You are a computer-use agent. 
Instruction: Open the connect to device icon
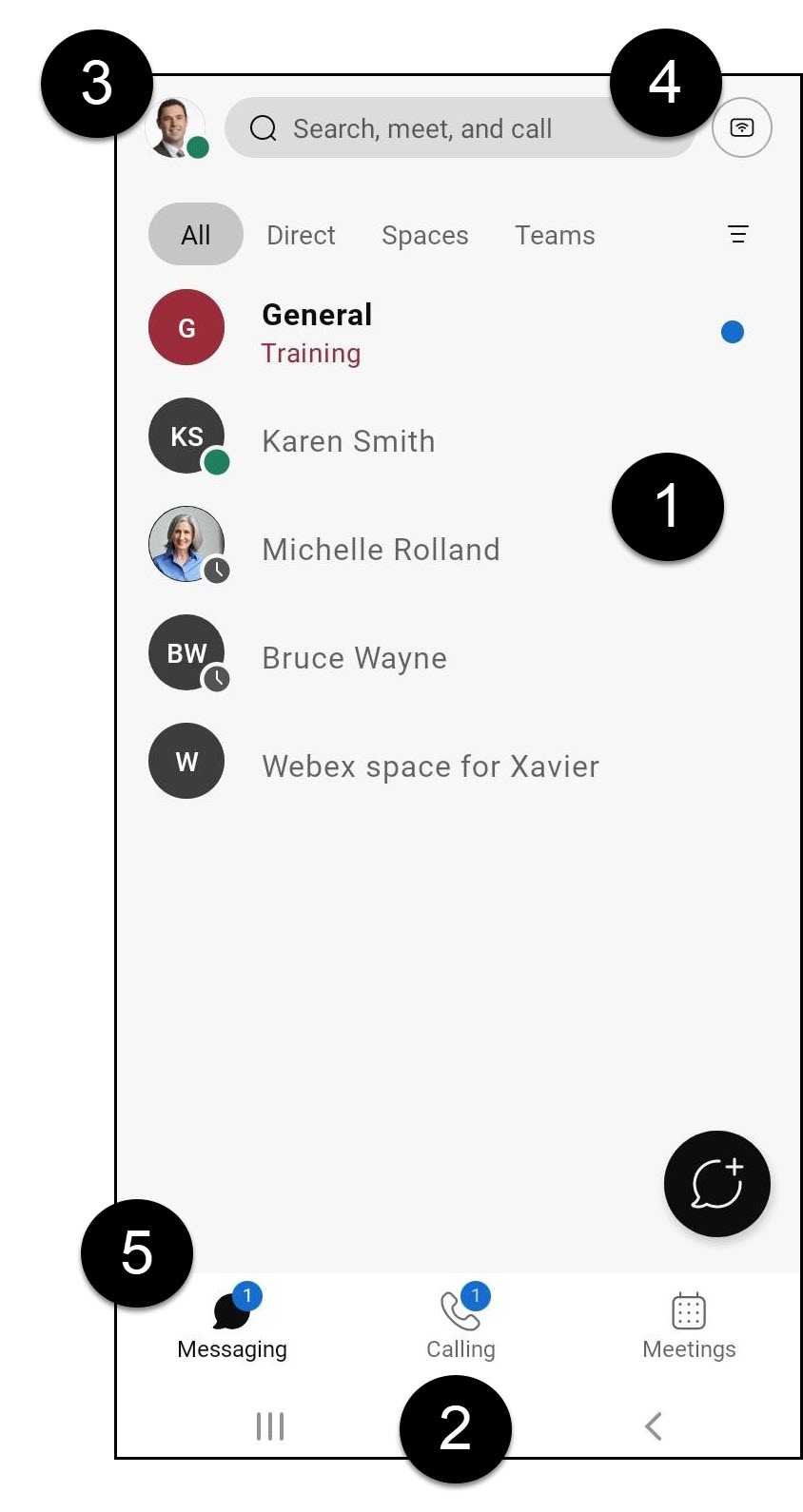[x=741, y=127]
